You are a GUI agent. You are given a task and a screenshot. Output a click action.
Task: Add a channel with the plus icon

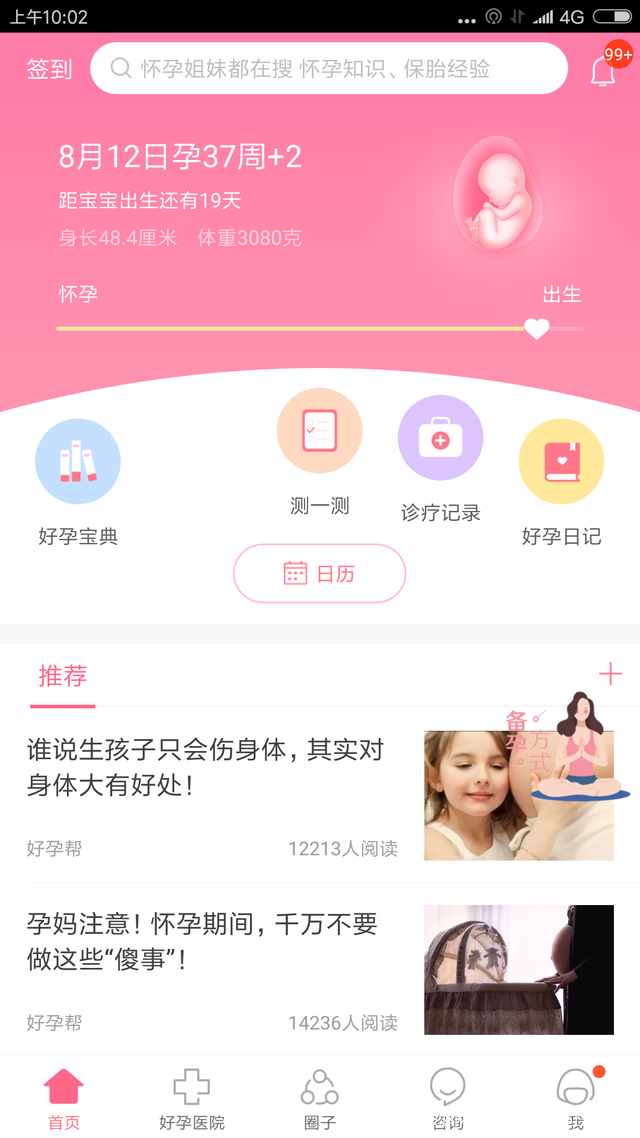[610, 674]
